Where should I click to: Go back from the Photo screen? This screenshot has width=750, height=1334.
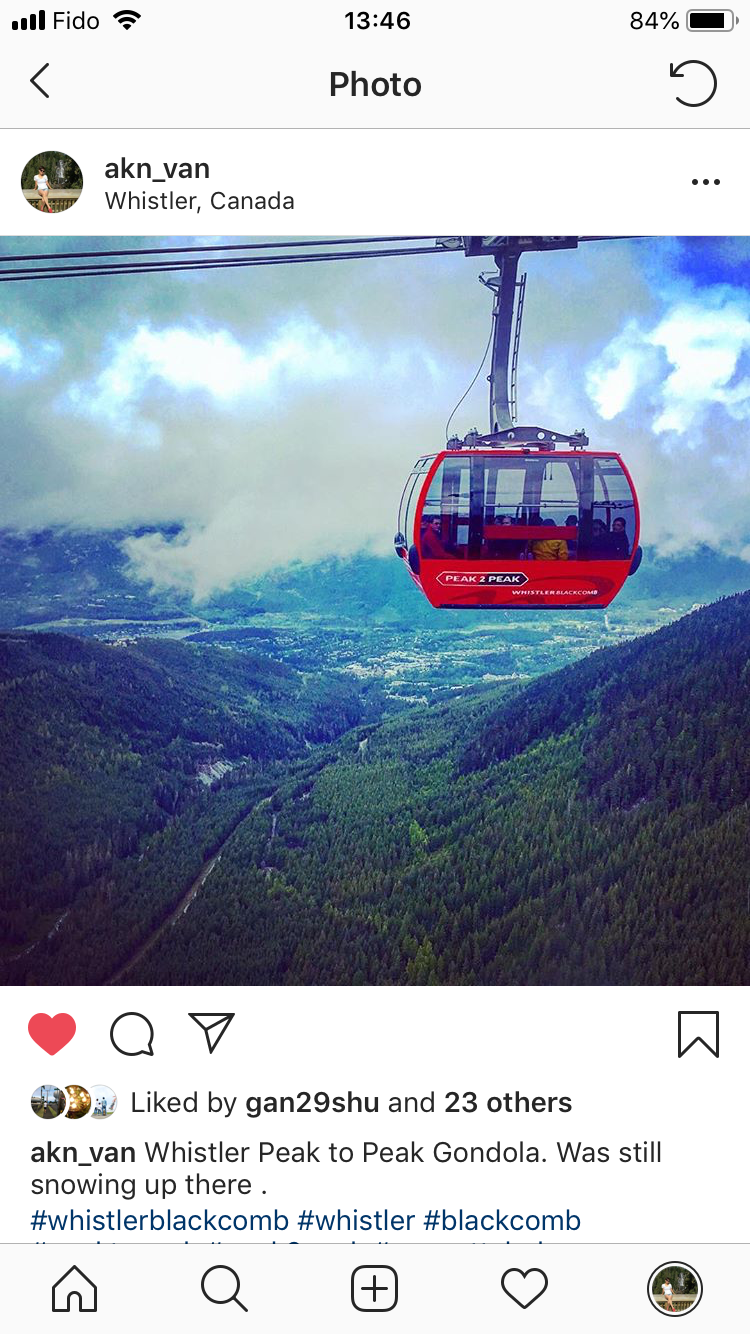pos(40,82)
